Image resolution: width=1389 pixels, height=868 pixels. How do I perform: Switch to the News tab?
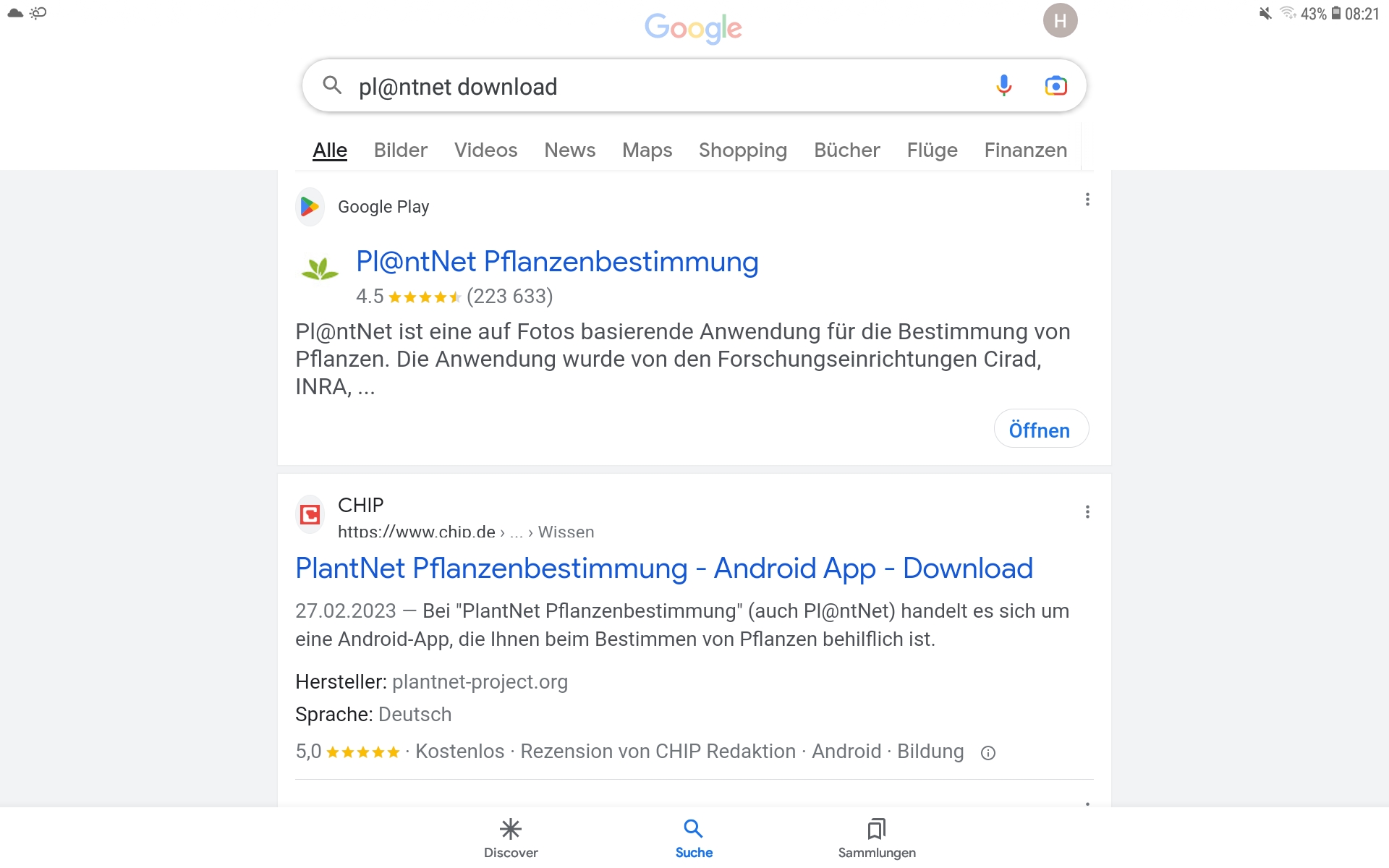coord(569,150)
